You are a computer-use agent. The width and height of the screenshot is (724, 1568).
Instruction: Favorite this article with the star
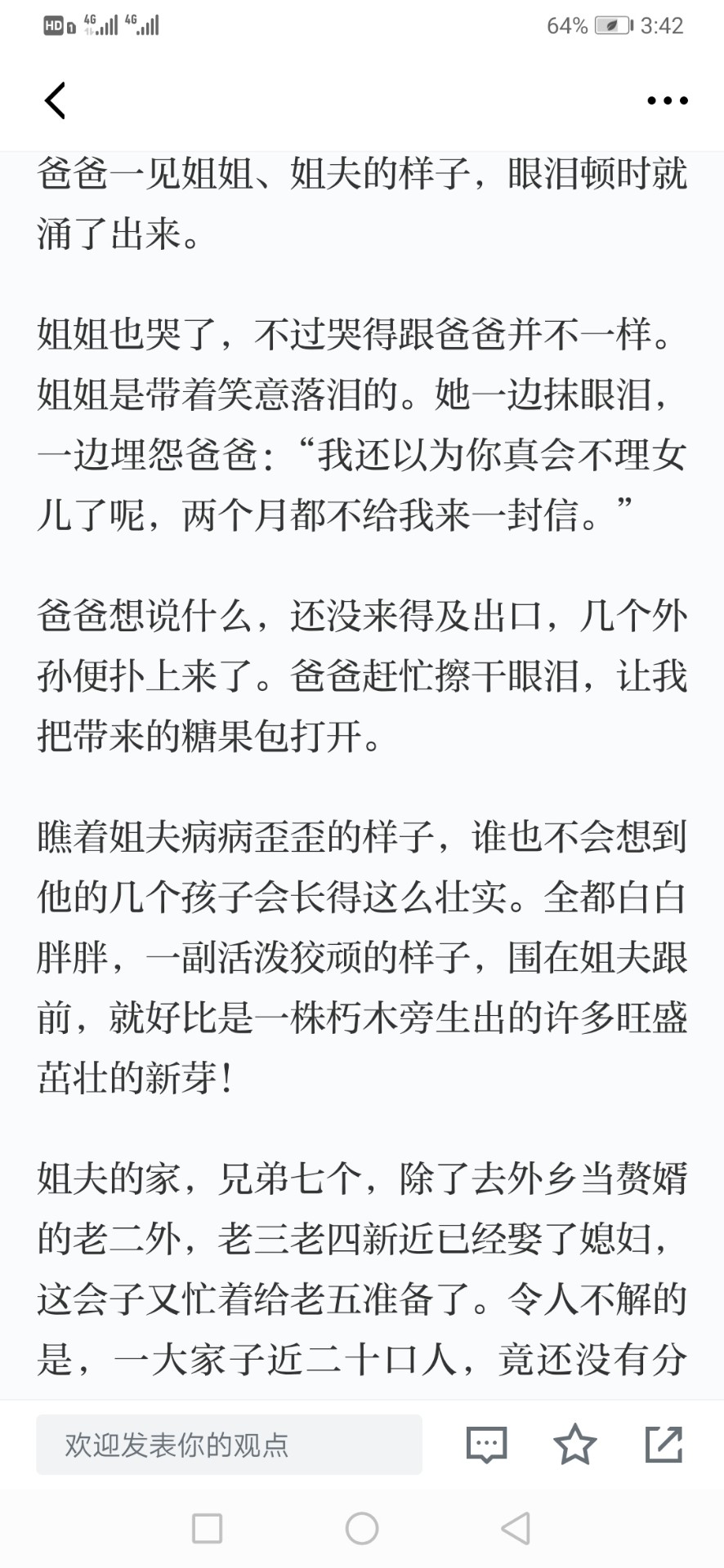pyautogui.click(x=575, y=1444)
